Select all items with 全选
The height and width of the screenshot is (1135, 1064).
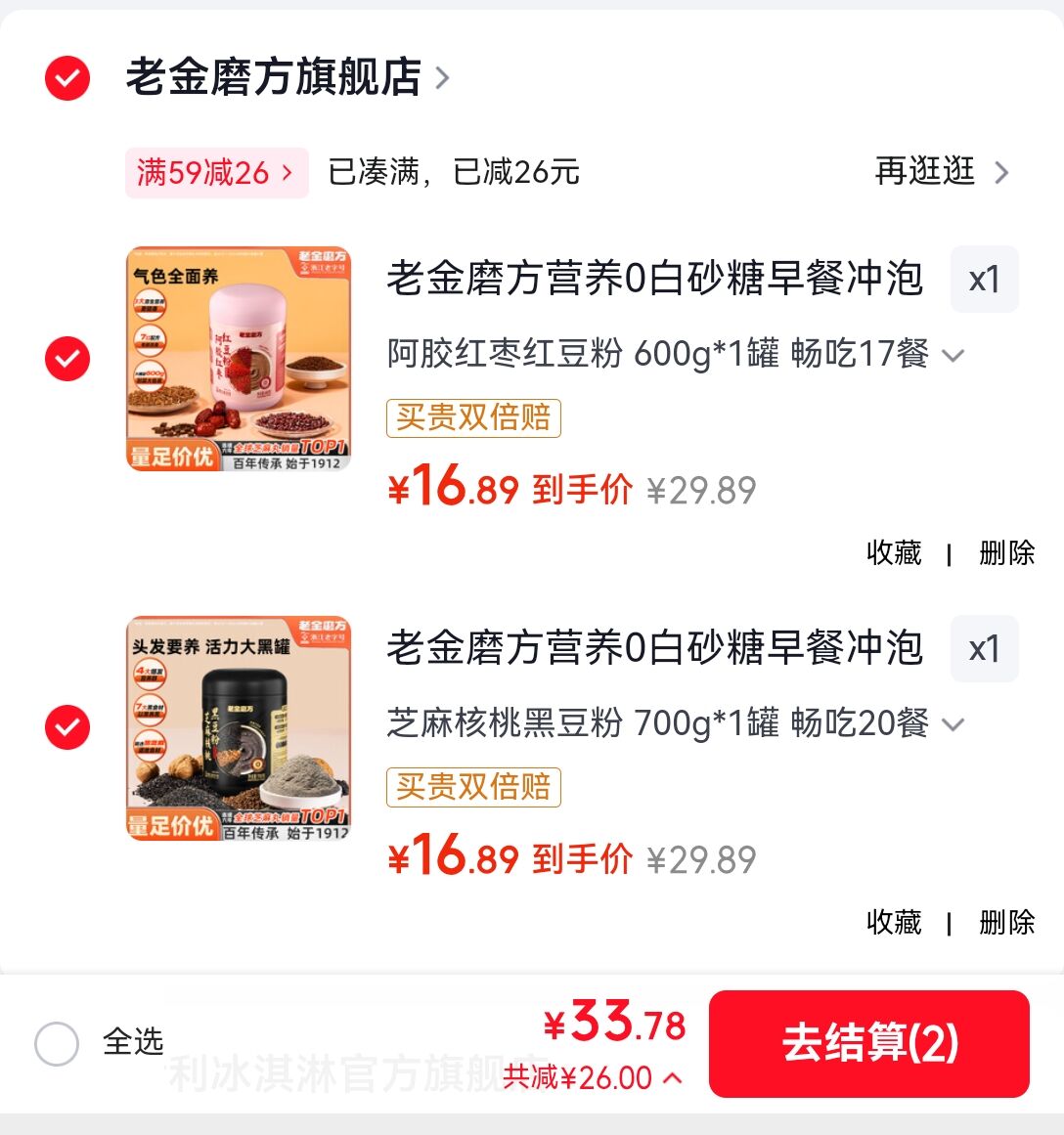click(x=58, y=1043)
